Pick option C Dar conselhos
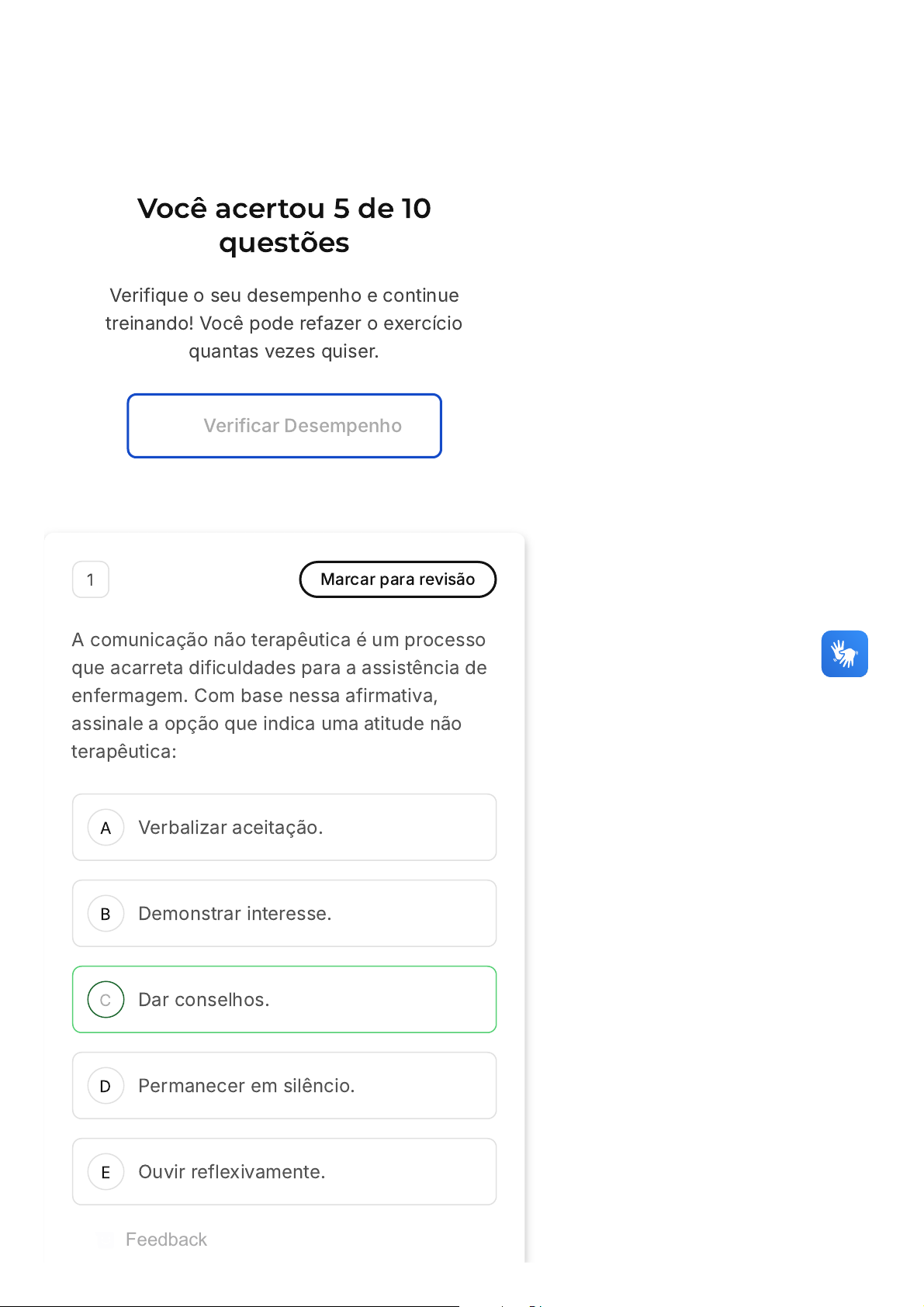 click(x=284, y=999)
